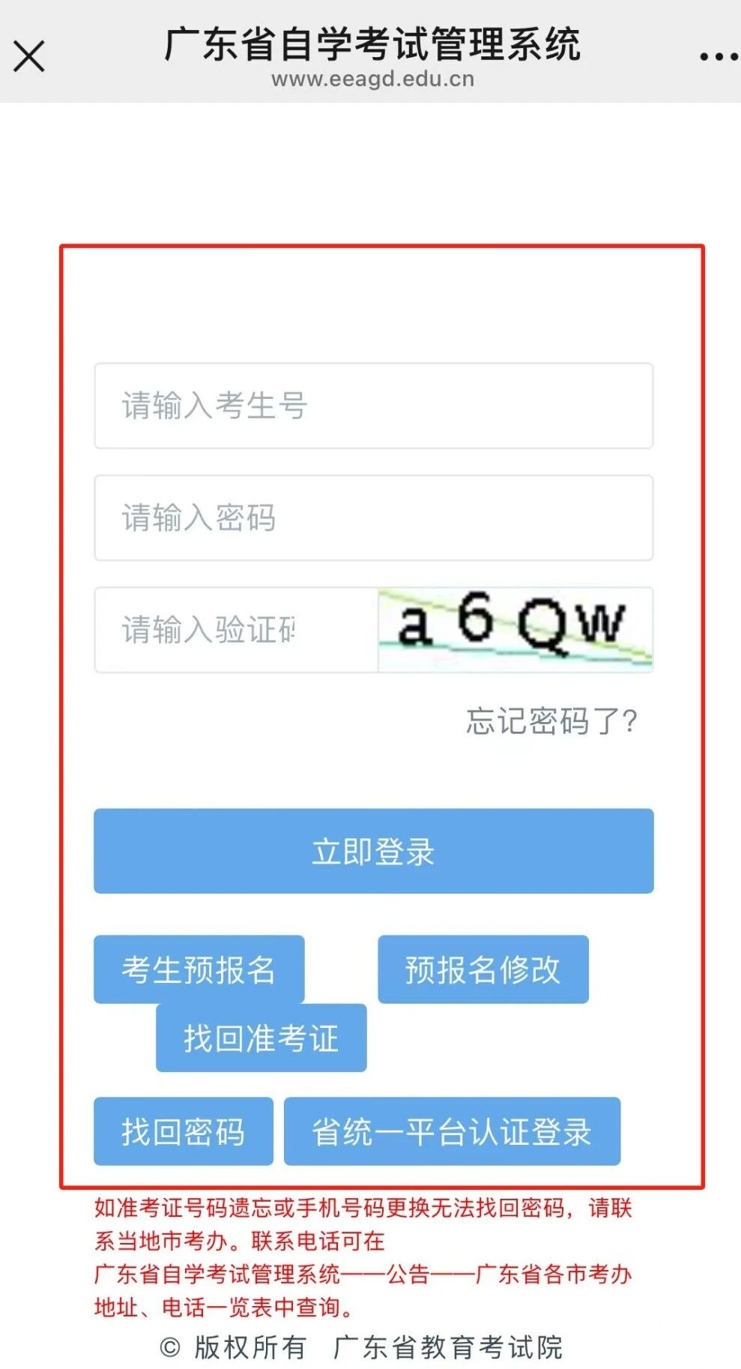Tap the 找回密码 button
The height and width of the screenshot is (1369, 741).
click(183, 1132)
